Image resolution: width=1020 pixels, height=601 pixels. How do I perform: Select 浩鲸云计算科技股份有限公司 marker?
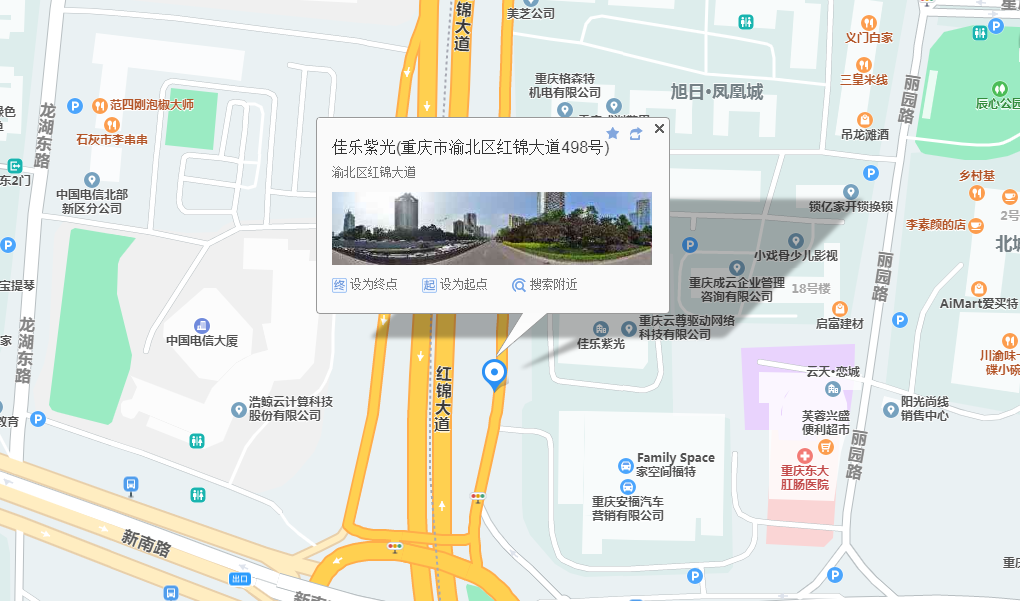pyautogui.click(x=239, y=408)
